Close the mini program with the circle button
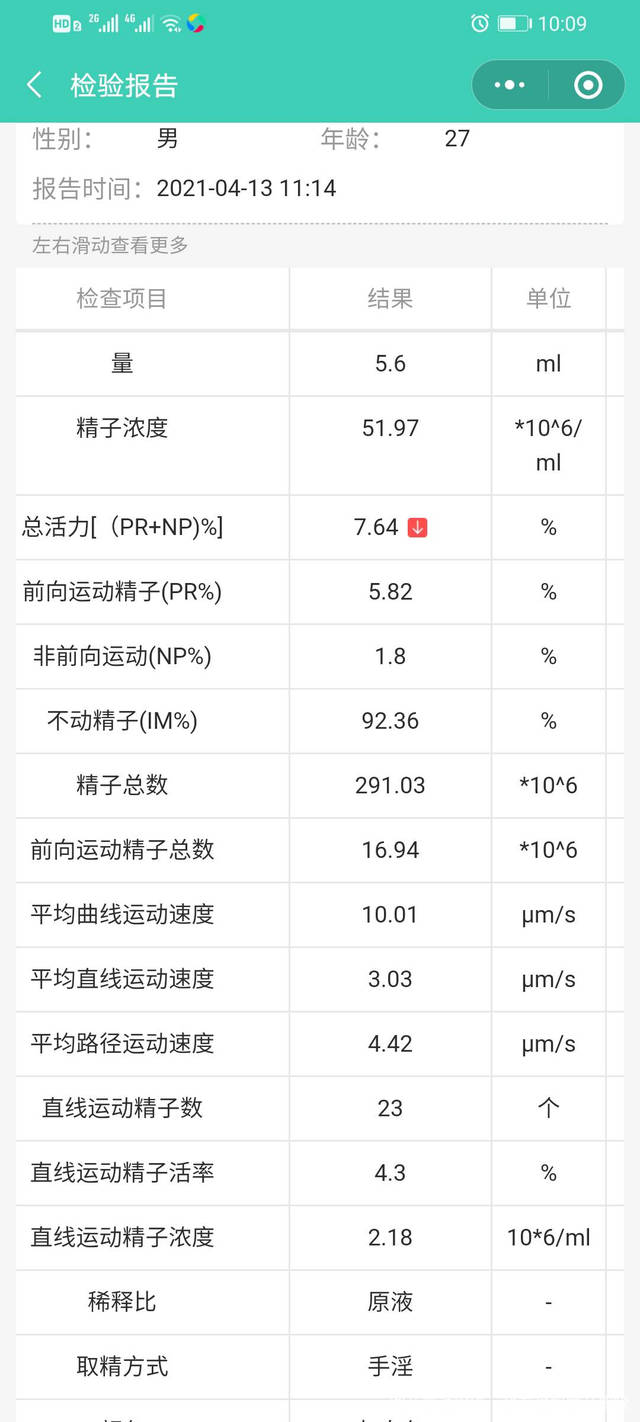Viewport: 640px width, 1422px height. [588, 85]
